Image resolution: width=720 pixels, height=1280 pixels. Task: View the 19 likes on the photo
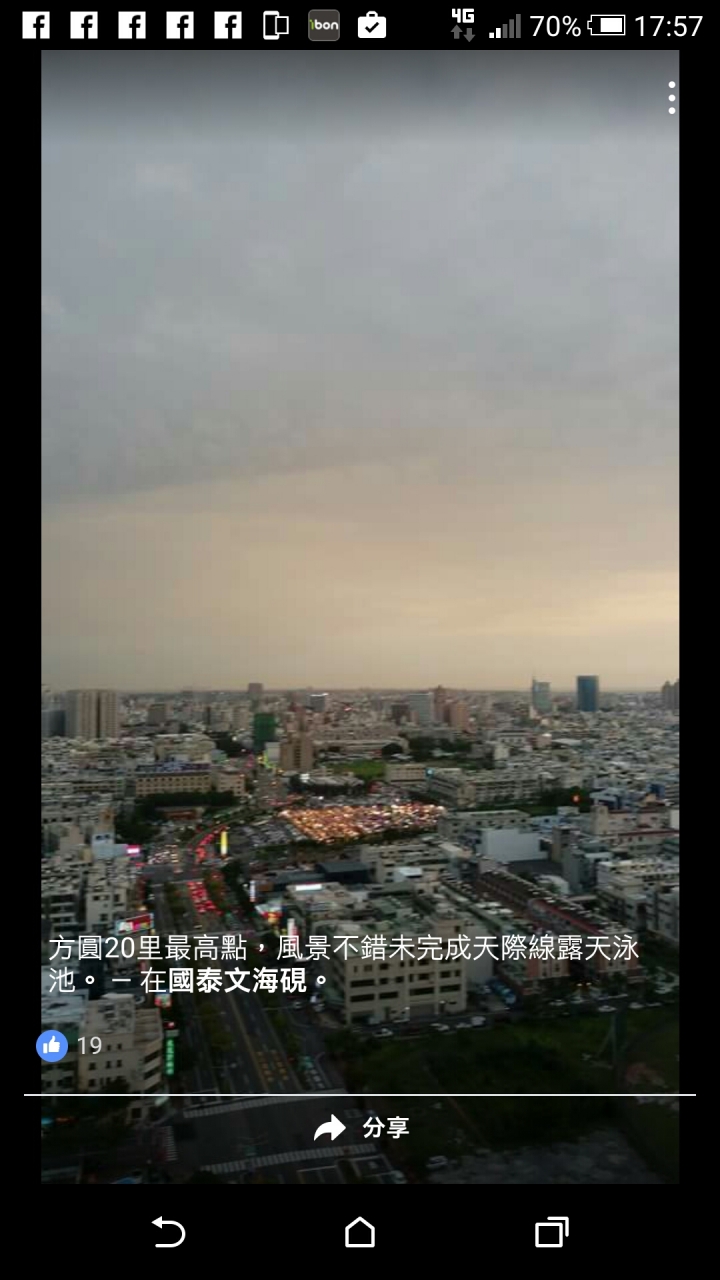pos(70,1046)
